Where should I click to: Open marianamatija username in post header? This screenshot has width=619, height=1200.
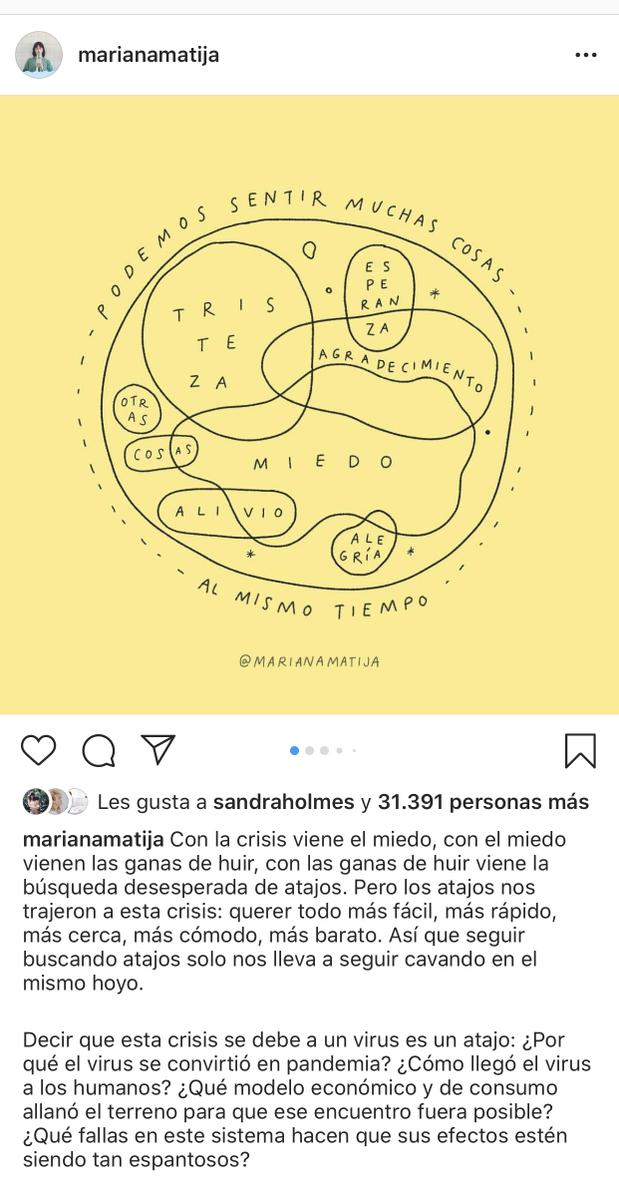click(x=148, y=55)
